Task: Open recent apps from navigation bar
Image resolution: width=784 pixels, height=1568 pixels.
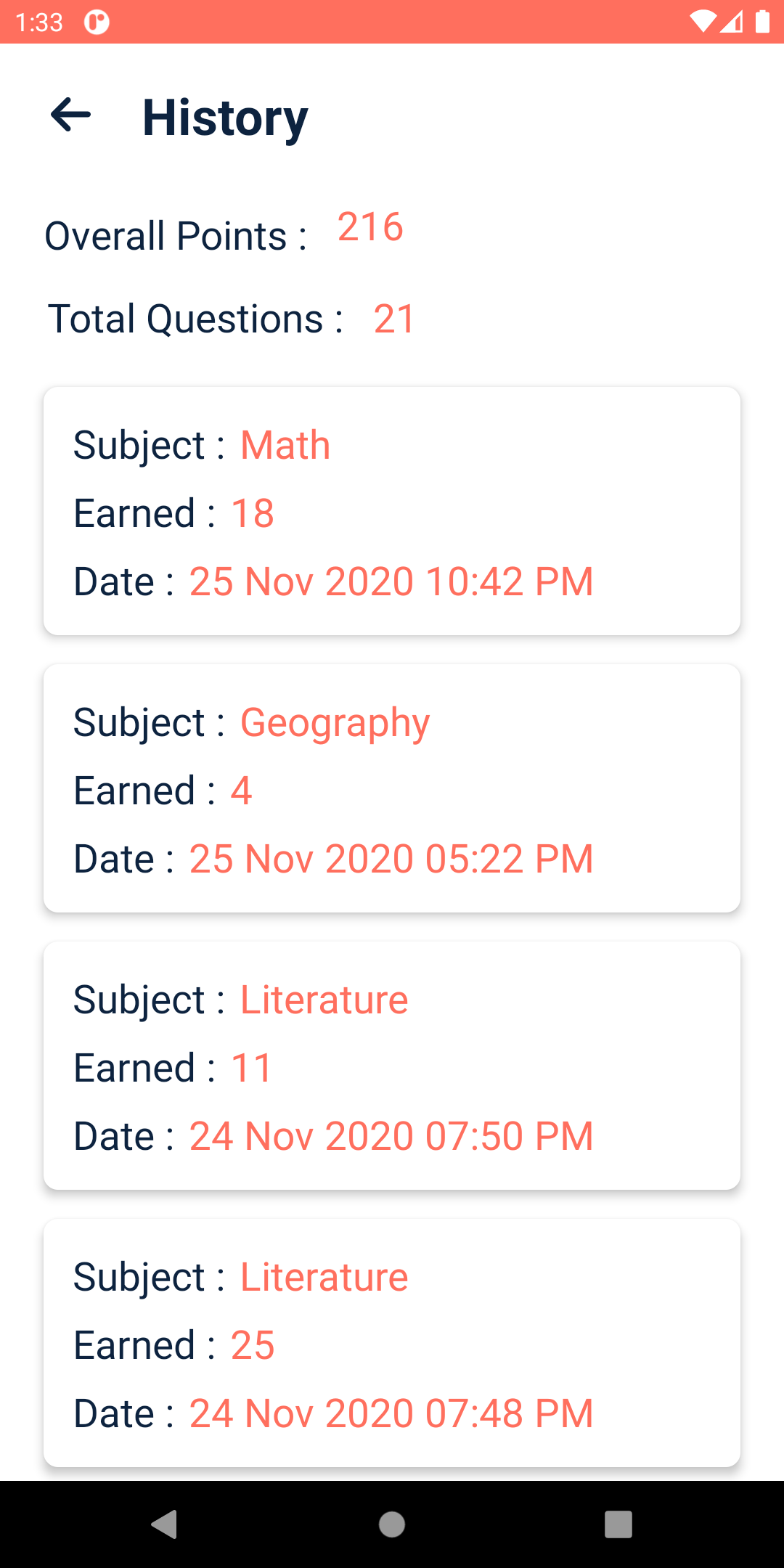Action: (618, 1524)
